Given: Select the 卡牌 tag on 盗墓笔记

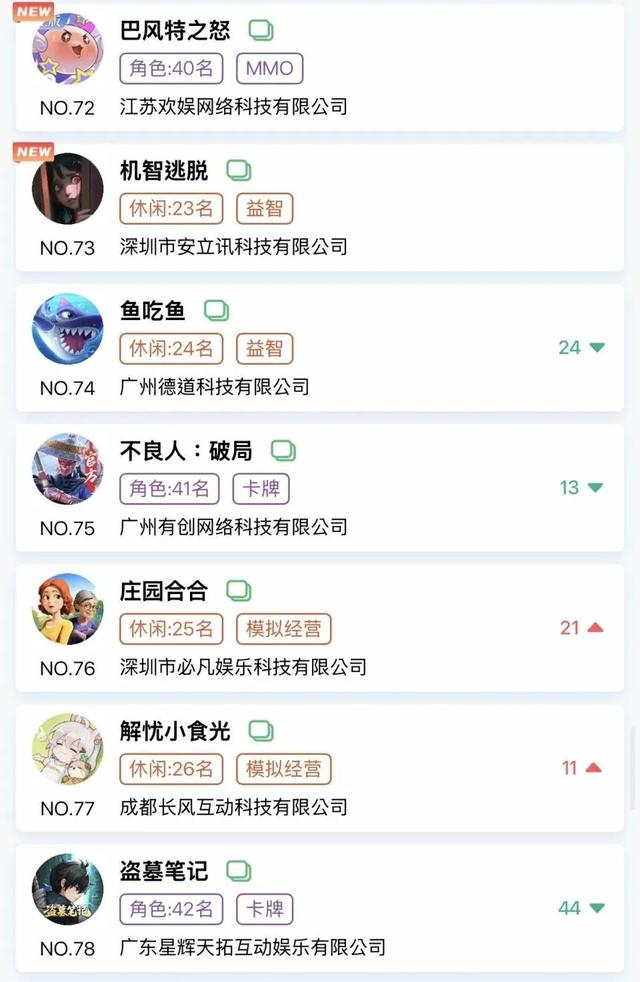Looking at the screenshot, I should [265, 909].
